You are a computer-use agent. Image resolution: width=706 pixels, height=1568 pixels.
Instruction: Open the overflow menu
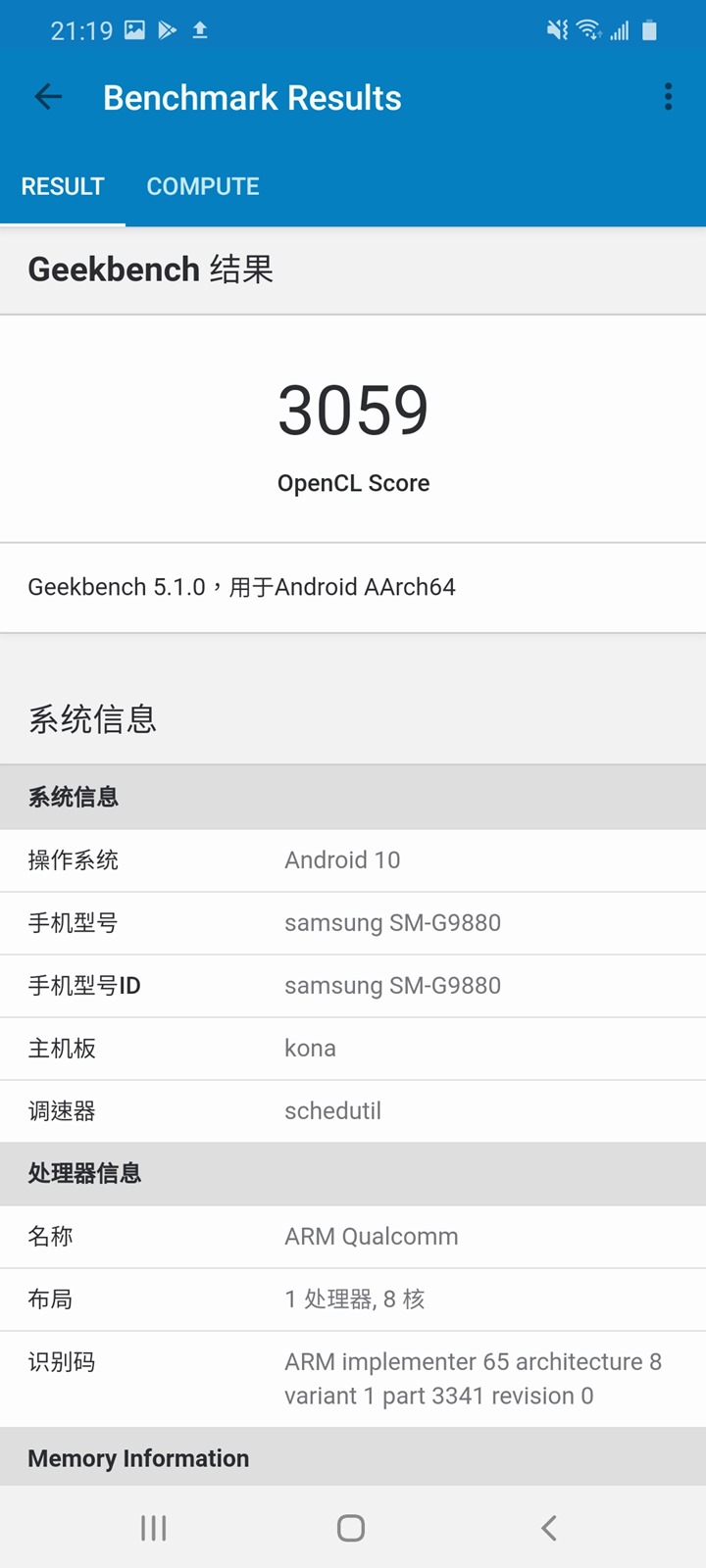click(668, 97)
